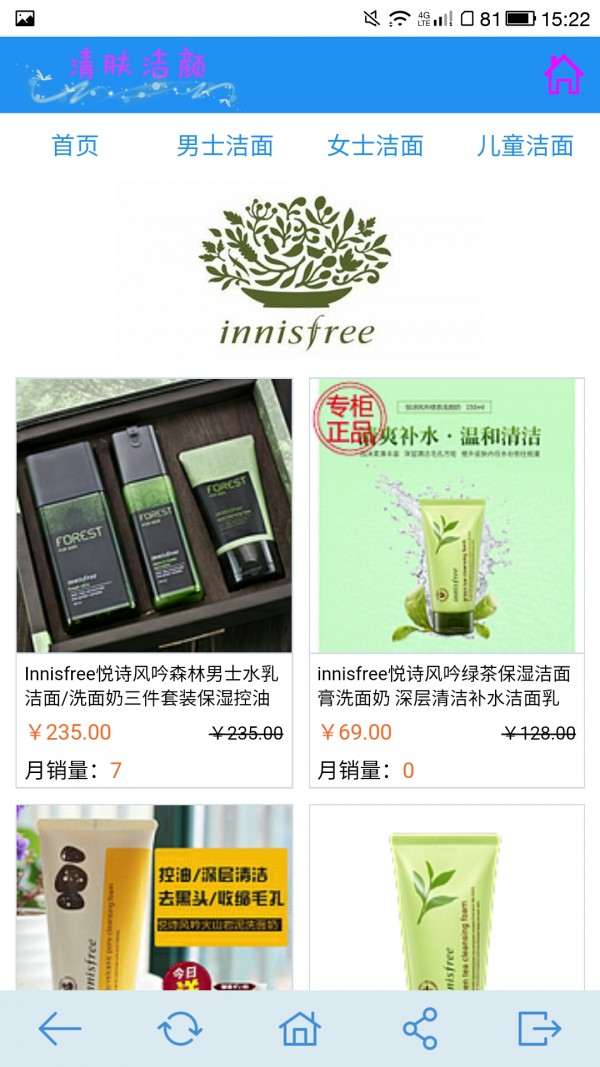Screen dimensions: 600x1067
Task: Switch to the 女士洁面 tab
Action: tap(375, 146)
